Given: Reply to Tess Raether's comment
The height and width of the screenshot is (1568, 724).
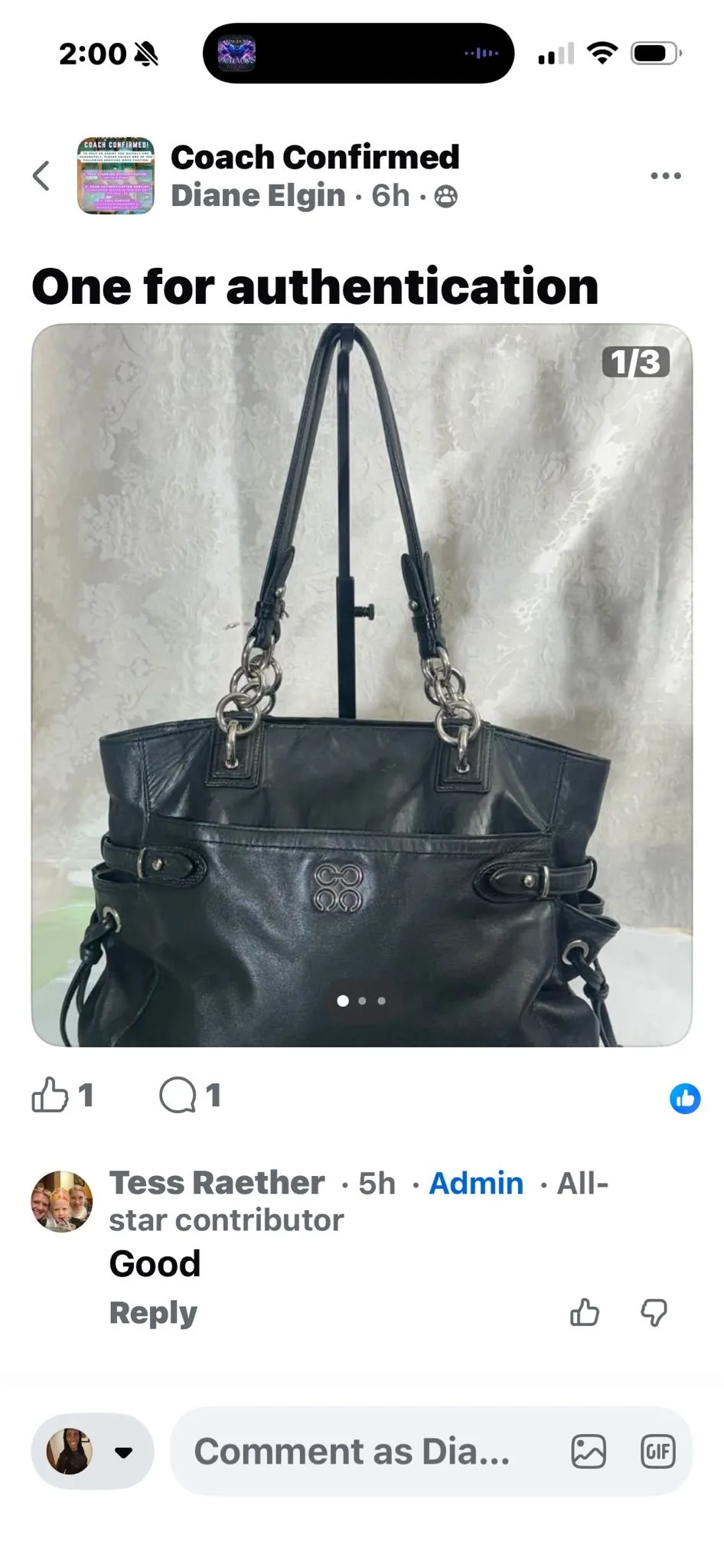Looking at the screenshot, I should 153,1312.
